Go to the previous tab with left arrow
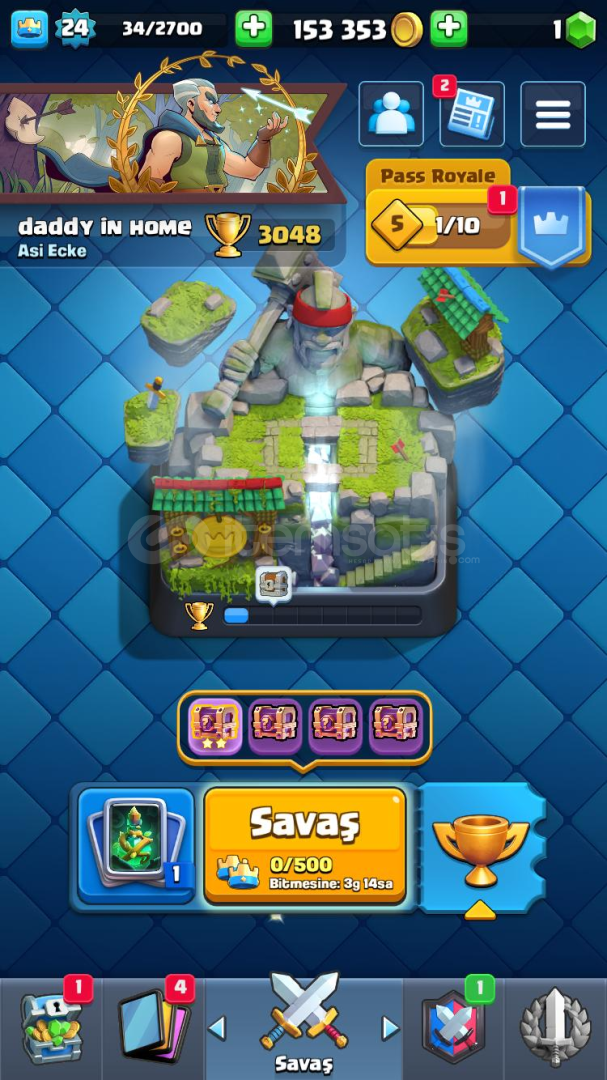The height and width of the screenshot is (1080, 607). [x=217, y=1028]
